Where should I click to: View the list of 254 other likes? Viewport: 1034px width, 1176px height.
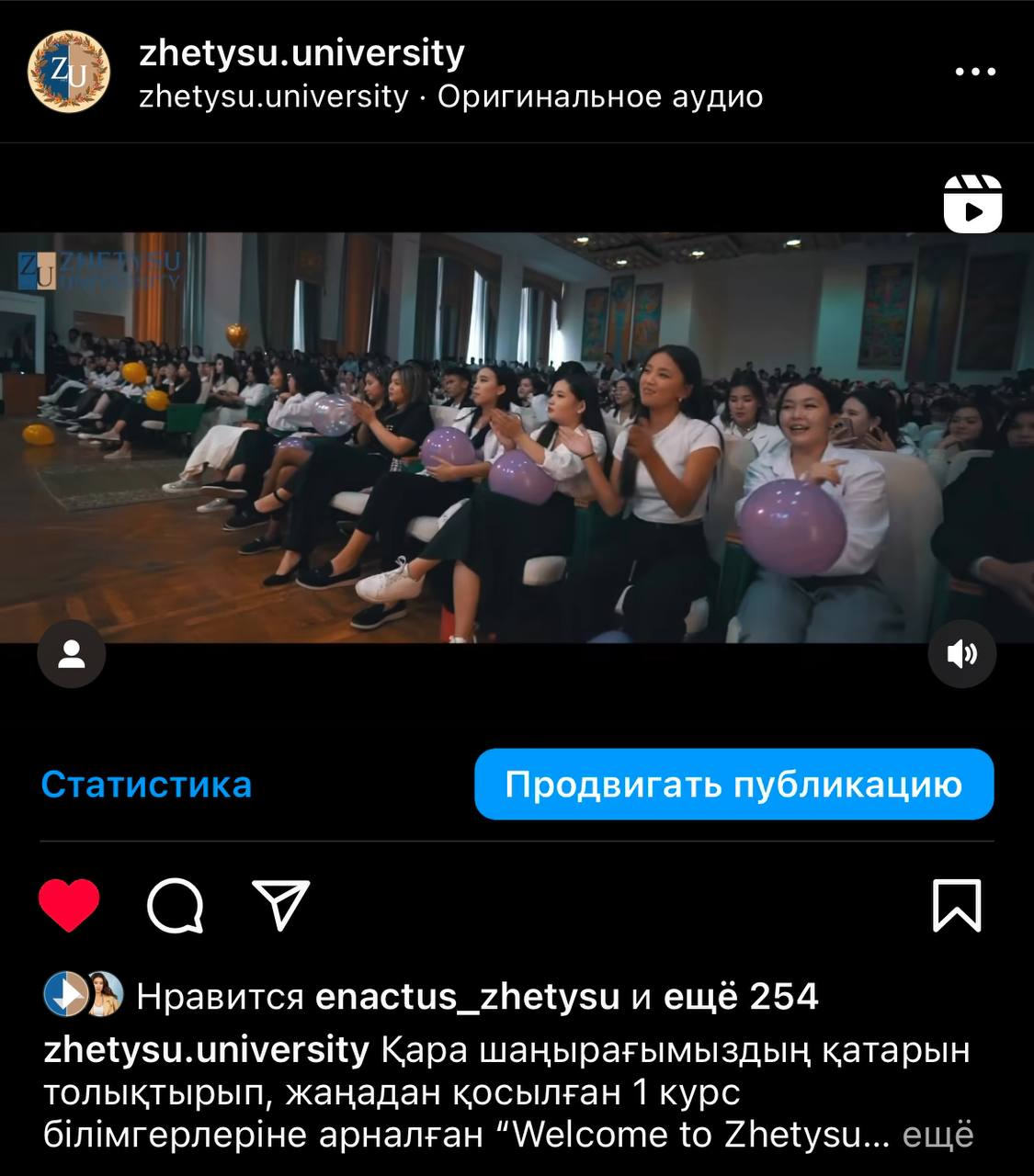click(x=740, y=997)
